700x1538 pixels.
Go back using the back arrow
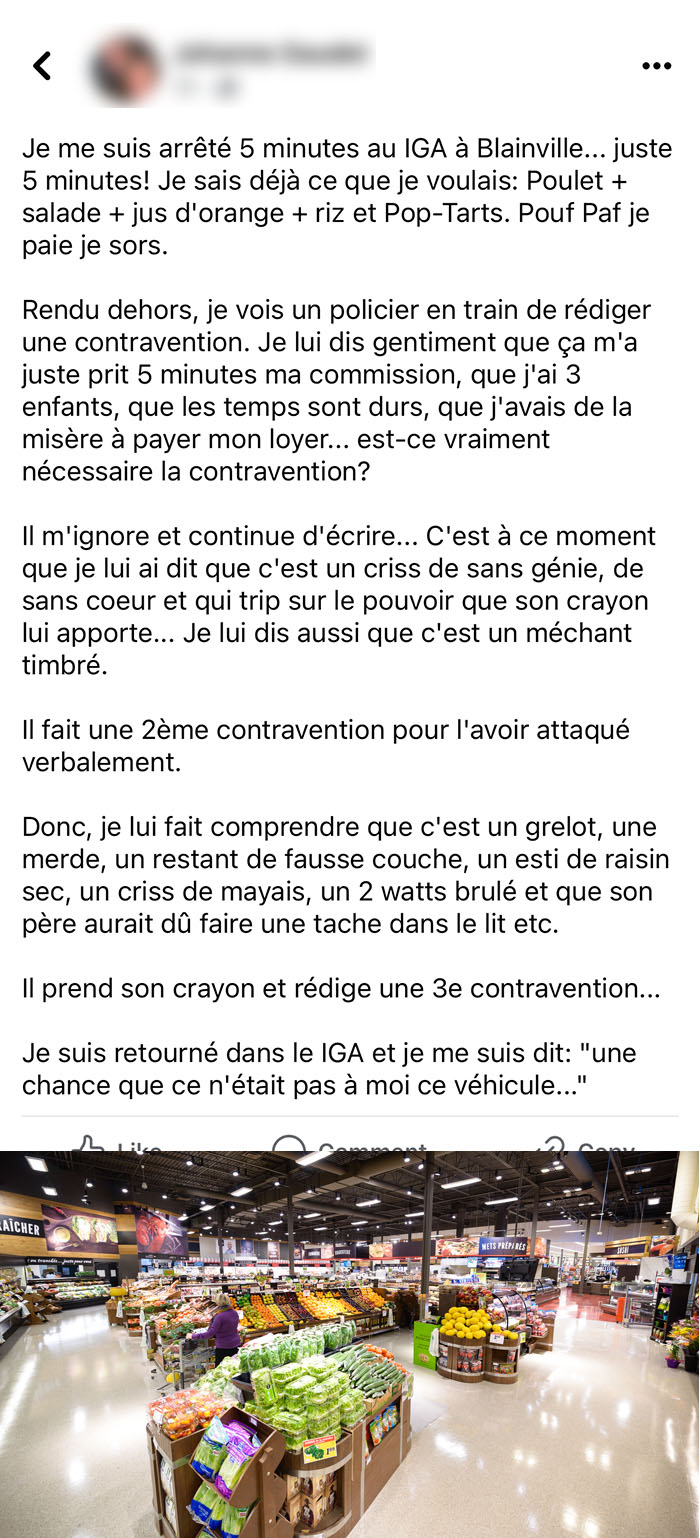pos(41,66)
